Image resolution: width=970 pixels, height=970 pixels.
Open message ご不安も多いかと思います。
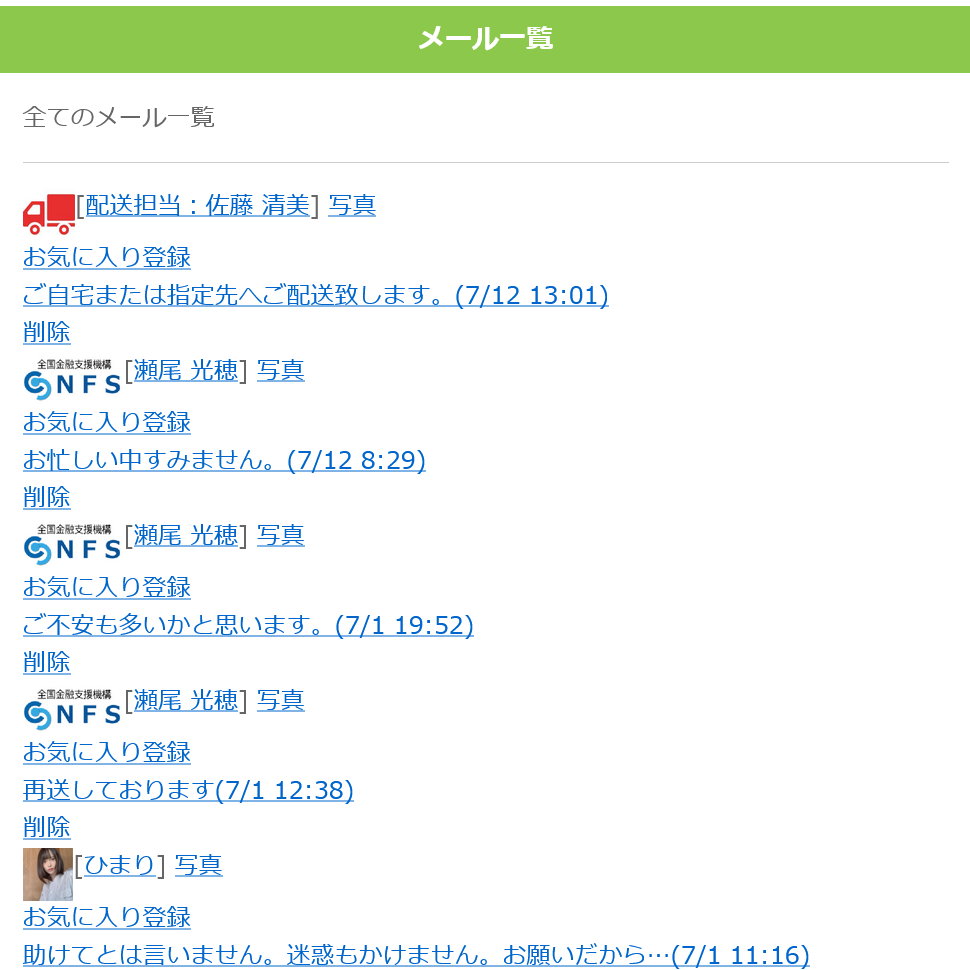(248, 626)
